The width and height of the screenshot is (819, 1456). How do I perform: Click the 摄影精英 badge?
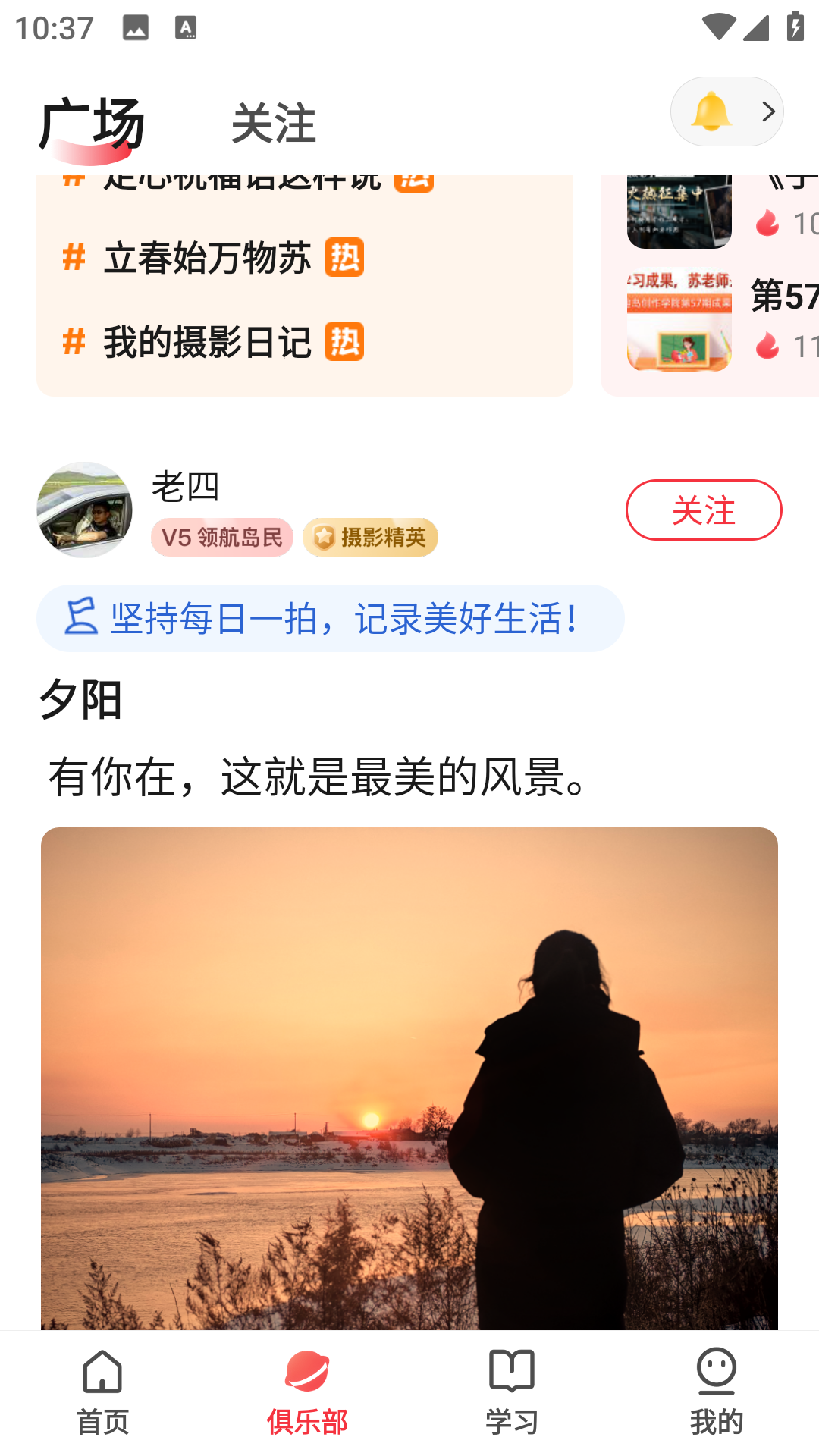click(x=369, y=537)
